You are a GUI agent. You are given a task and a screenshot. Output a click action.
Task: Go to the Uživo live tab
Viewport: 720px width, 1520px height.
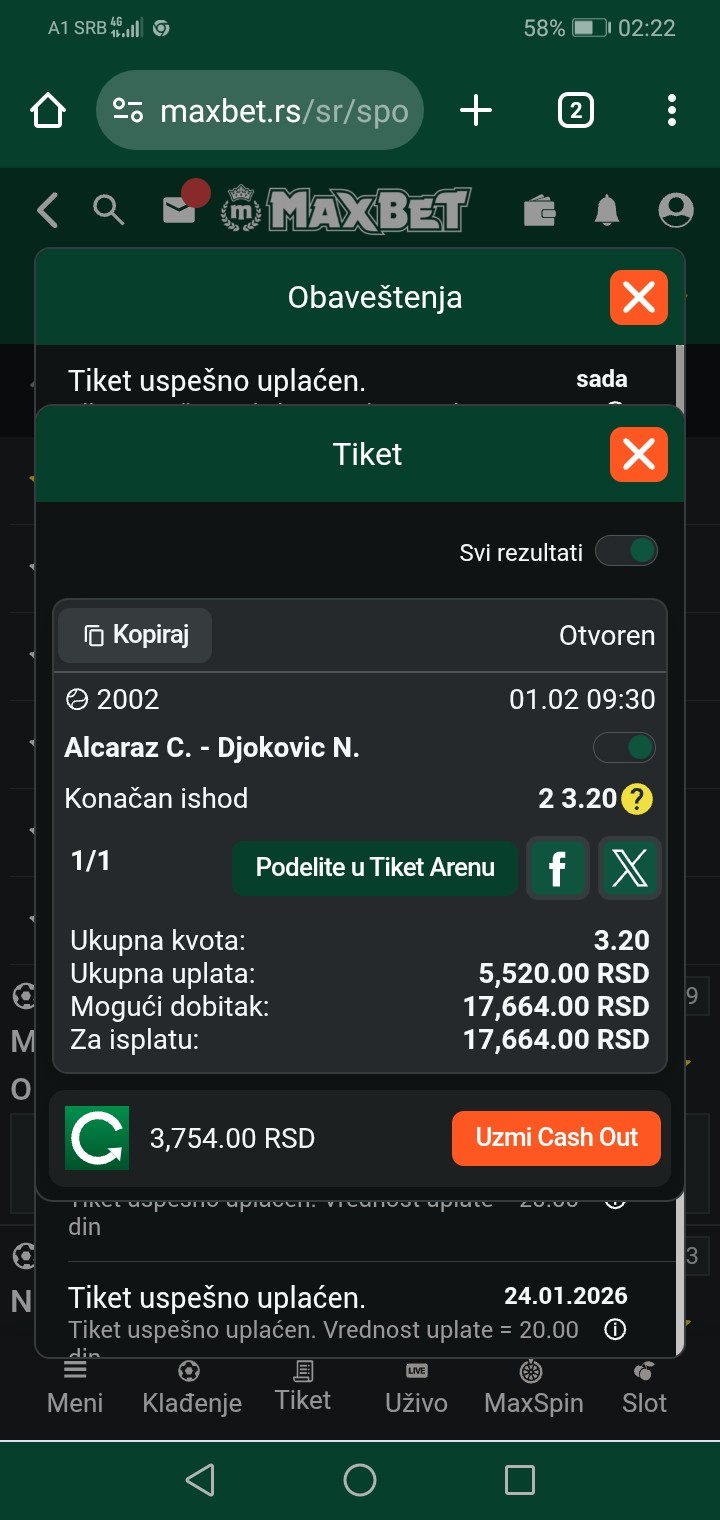[416, 1388]
